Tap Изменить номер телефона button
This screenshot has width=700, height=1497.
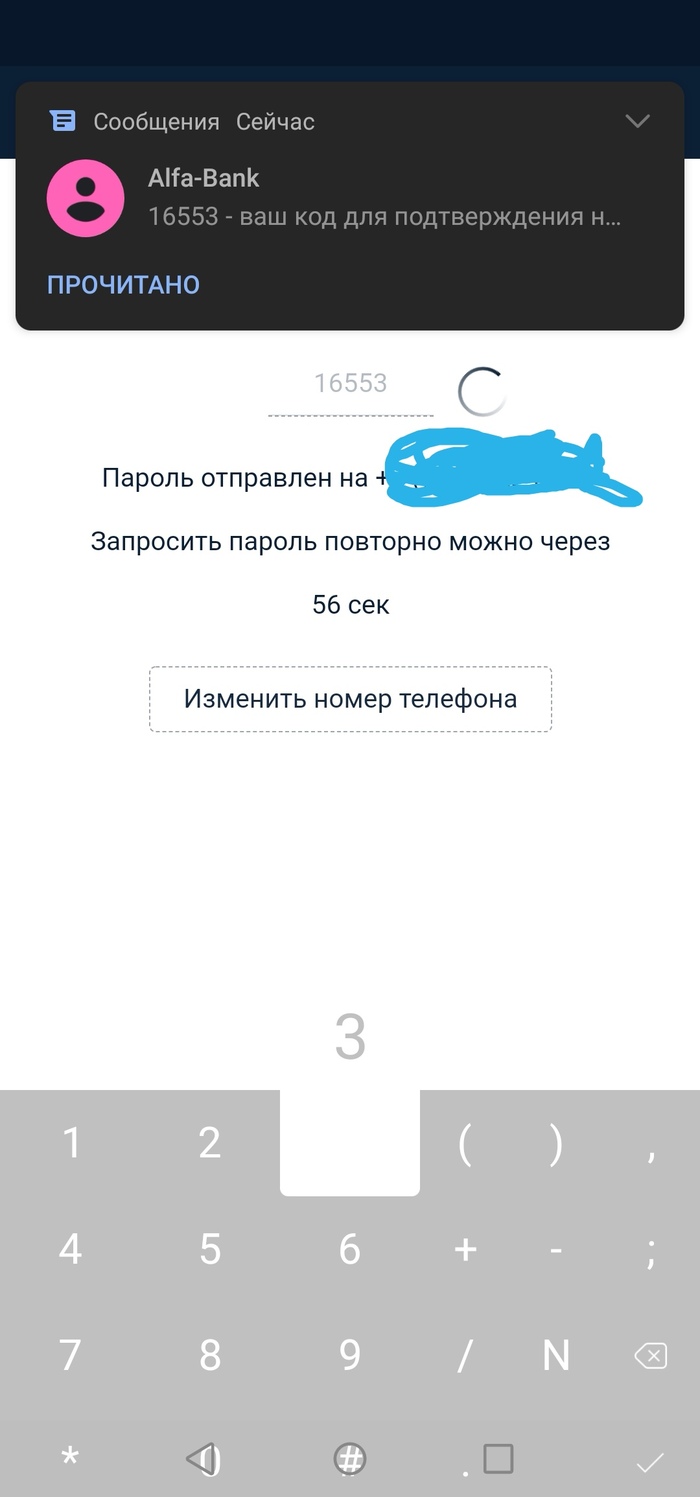click(x=350, y=699)
